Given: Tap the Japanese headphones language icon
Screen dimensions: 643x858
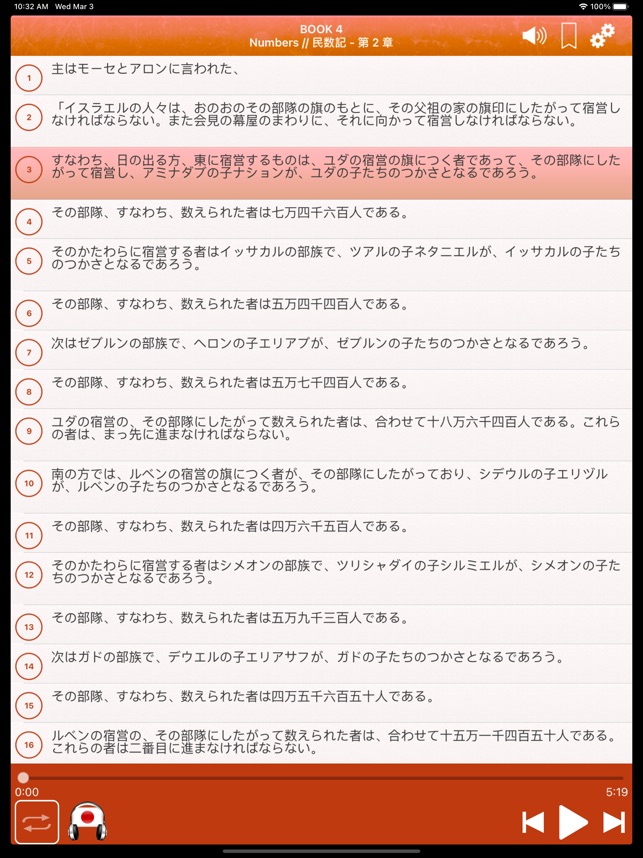Looking at the screenshot, I should coord(87,822).
